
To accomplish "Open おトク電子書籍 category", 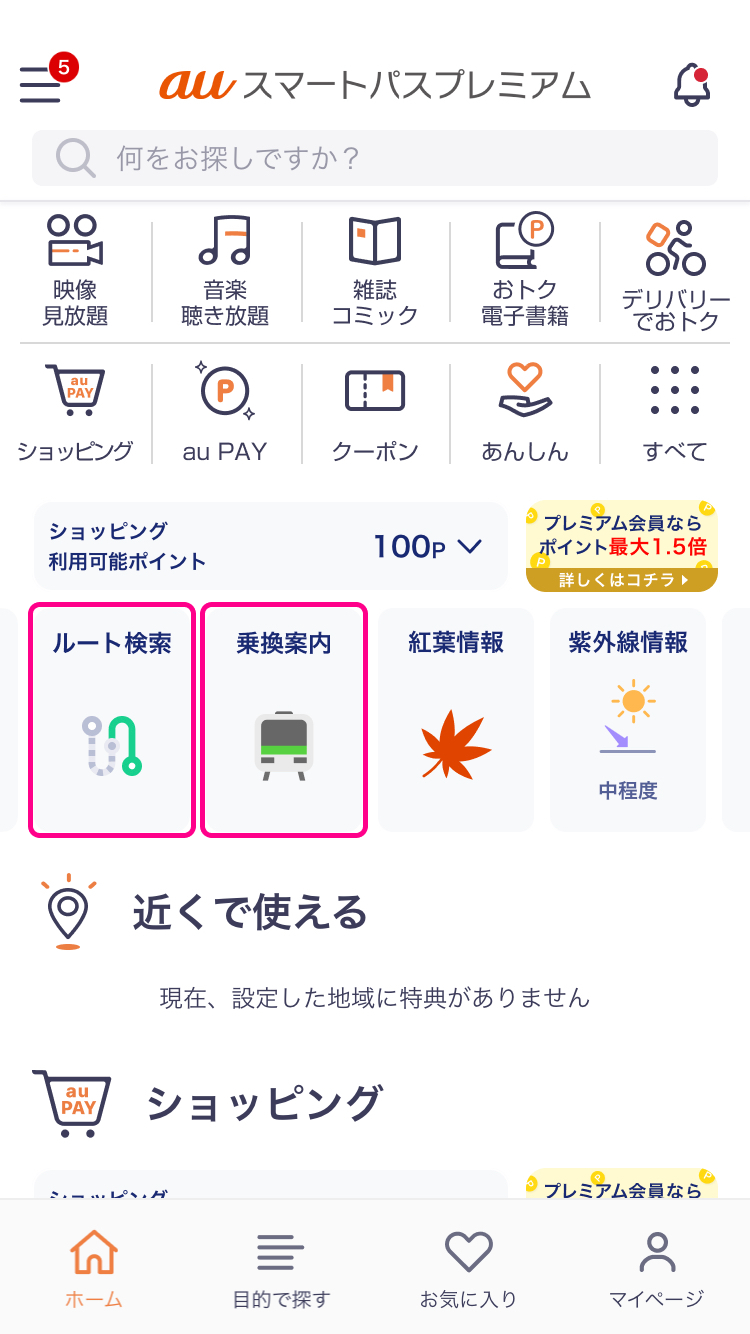I will tap(525, 271).
